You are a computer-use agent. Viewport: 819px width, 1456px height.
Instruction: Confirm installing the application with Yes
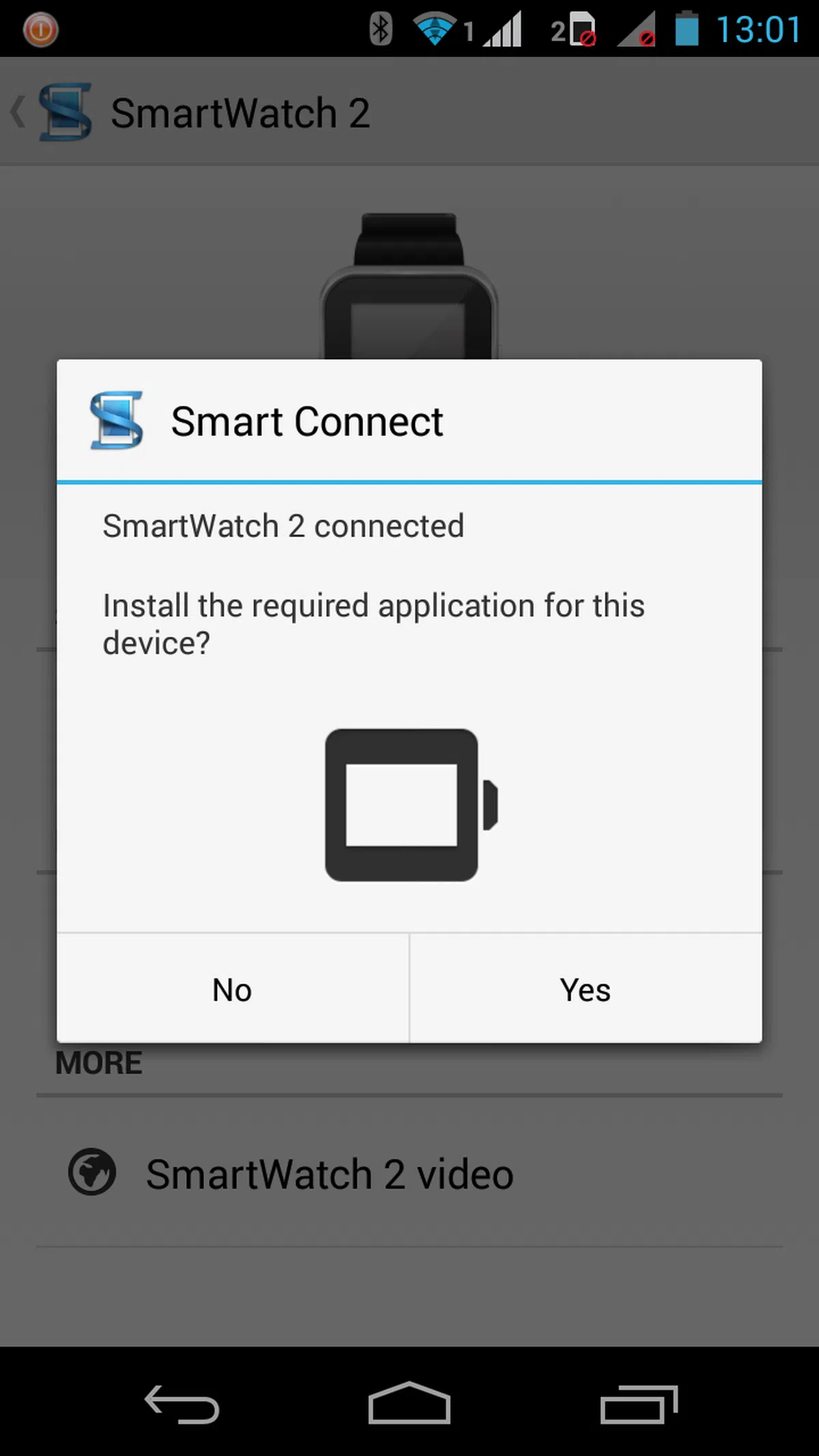click(586, 989)
